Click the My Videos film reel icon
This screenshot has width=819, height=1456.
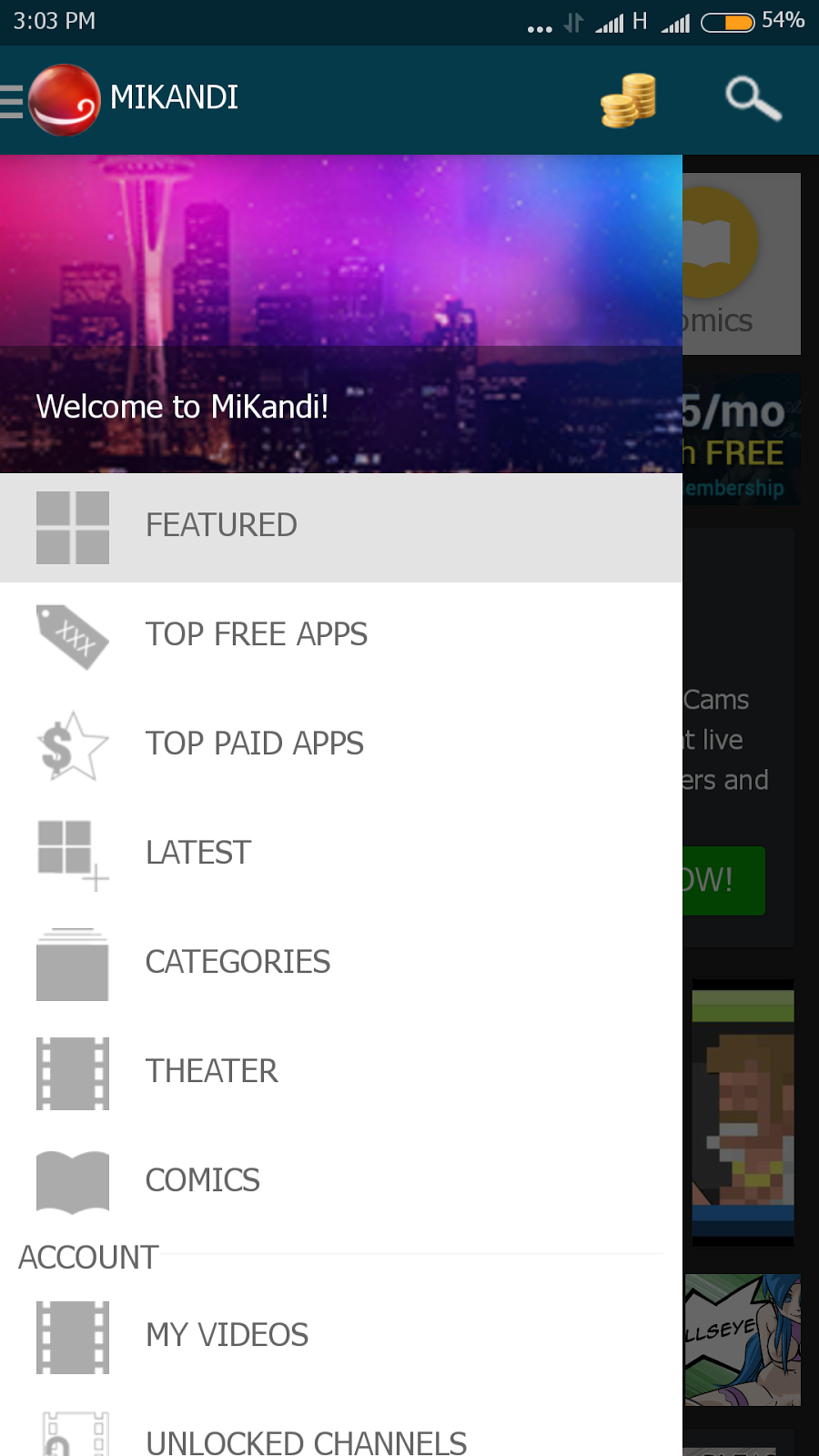point(73,1336)
